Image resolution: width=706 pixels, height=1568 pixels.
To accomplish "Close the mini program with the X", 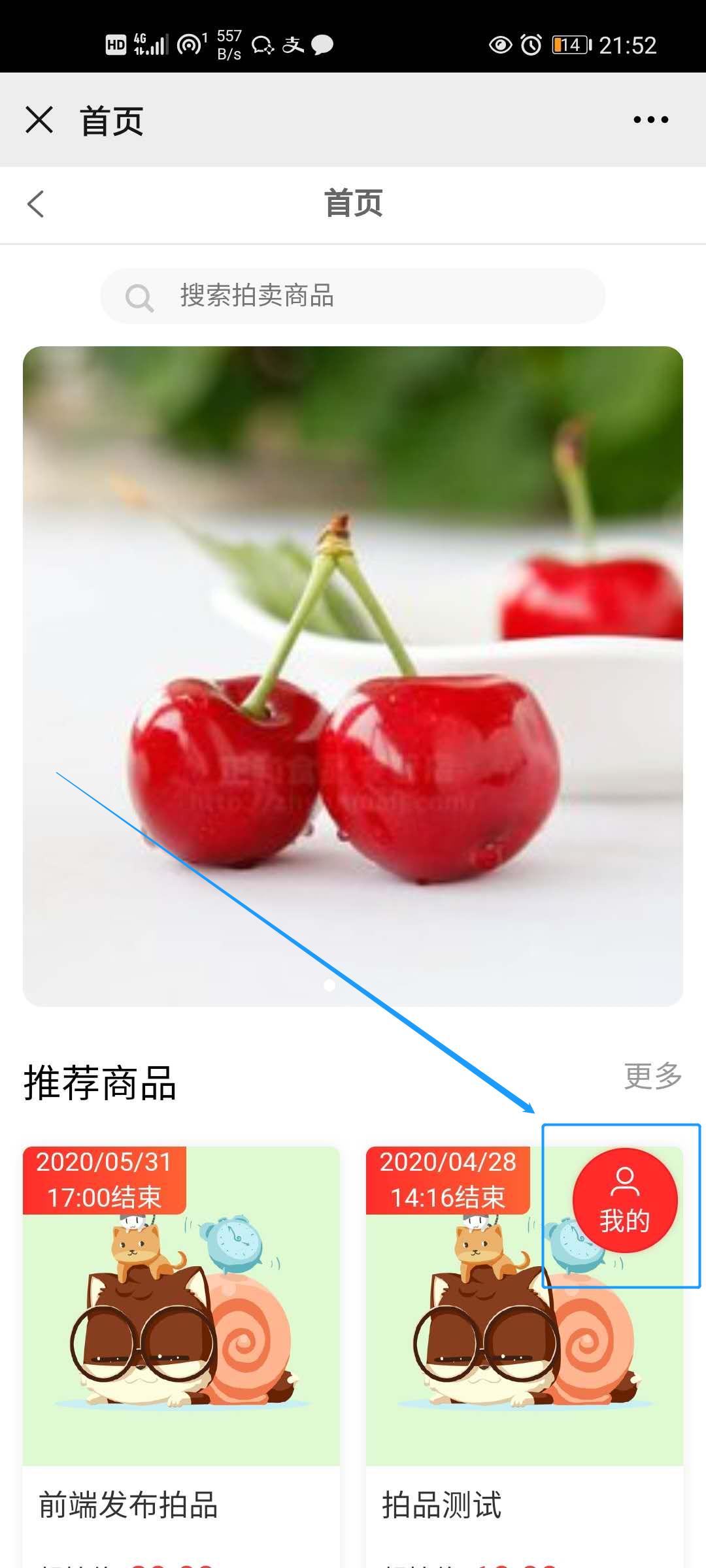I will [x=39, y=120].
